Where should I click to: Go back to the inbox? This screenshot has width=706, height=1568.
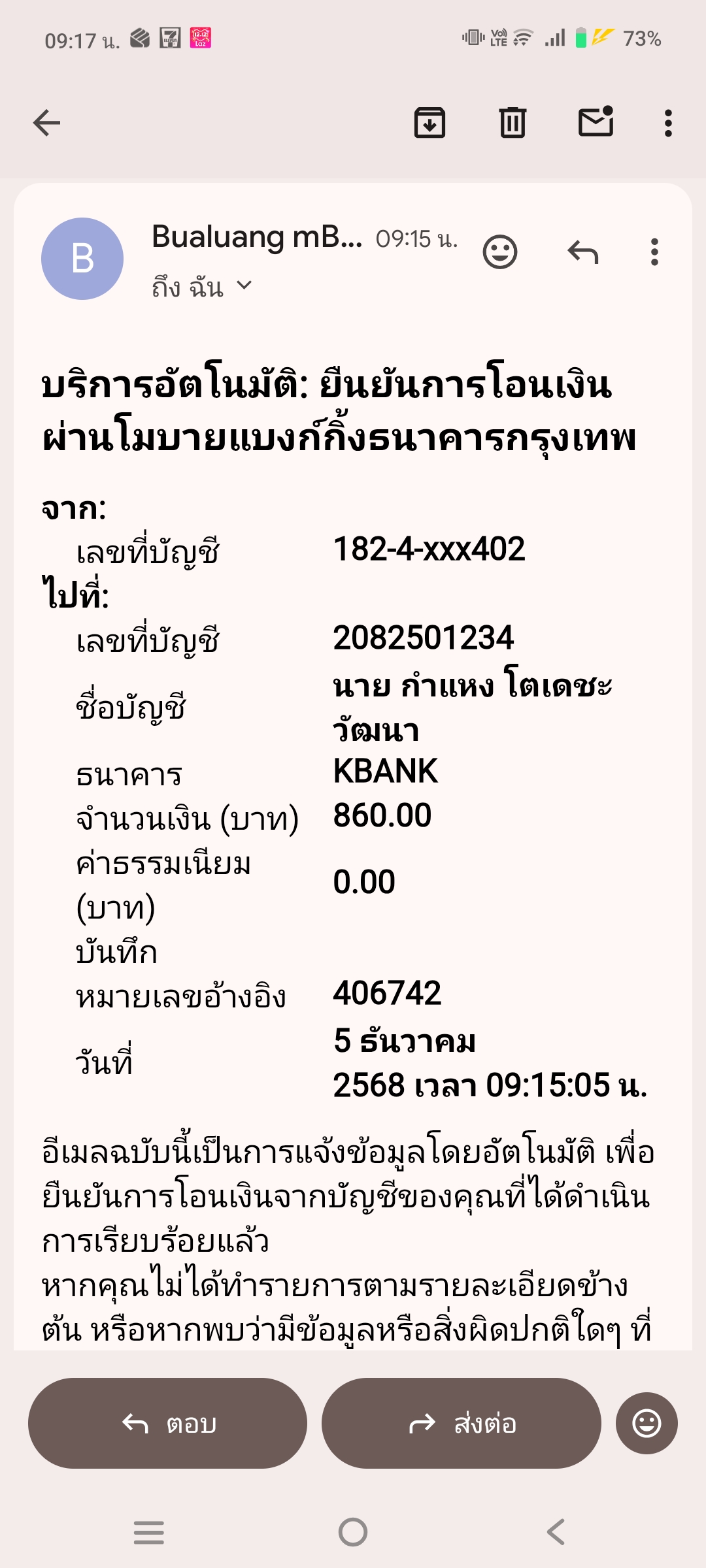pyautogui.click(x=46, y=123)
